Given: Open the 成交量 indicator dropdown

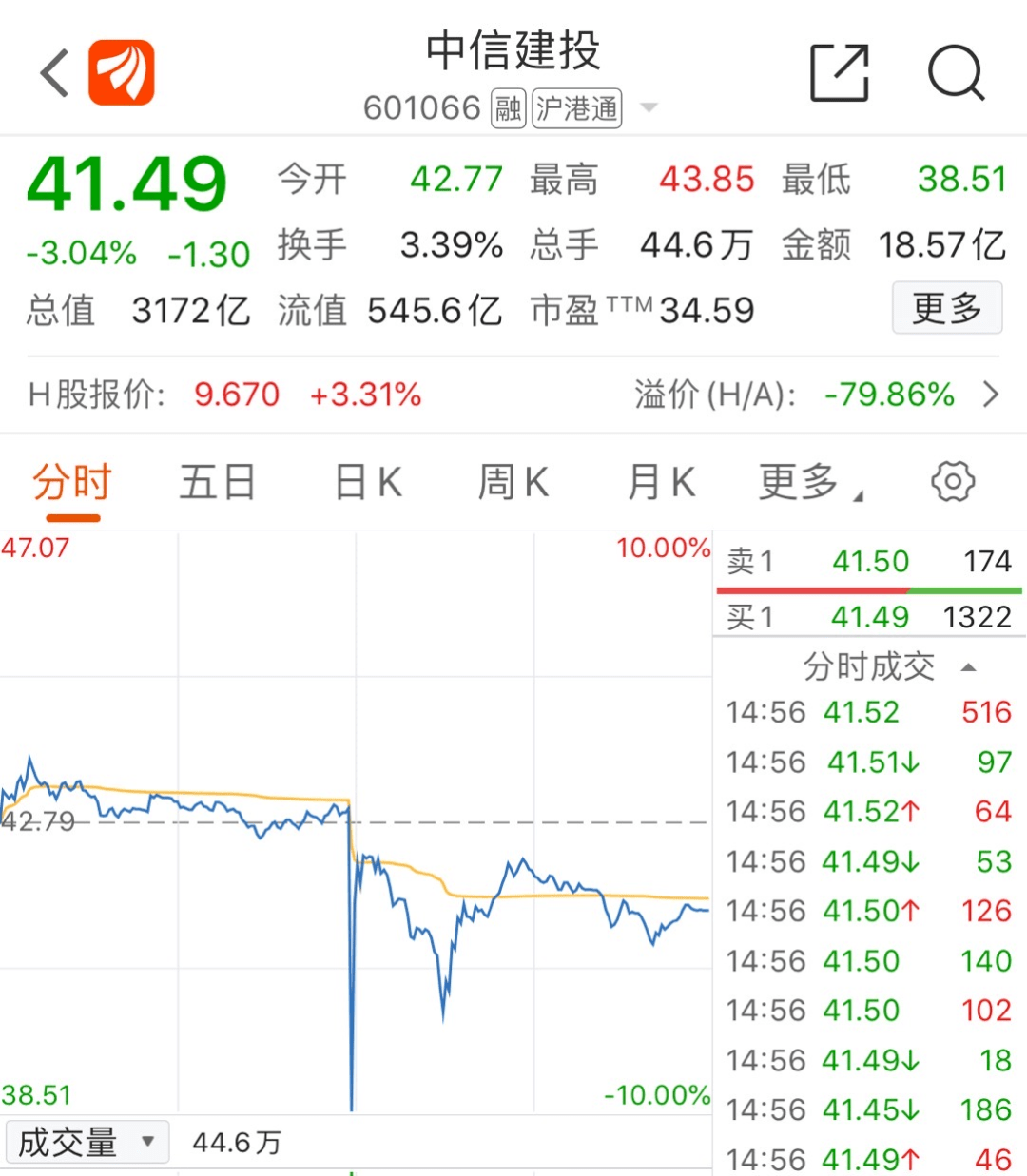Looking at the screenshot, I should pyautogui.click(x=86, y=1141).
